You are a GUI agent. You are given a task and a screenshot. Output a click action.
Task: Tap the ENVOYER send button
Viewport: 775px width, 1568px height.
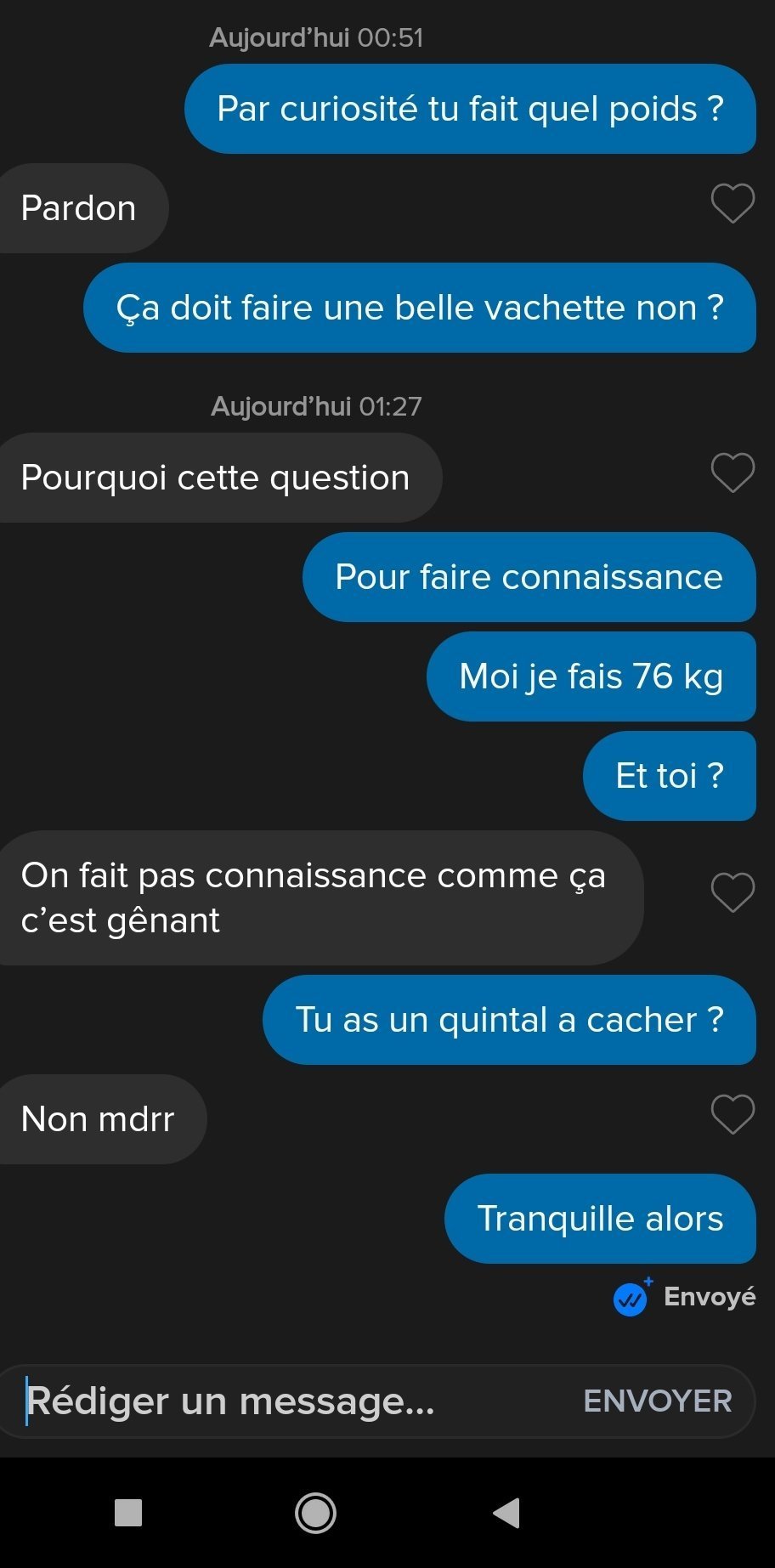coord(658,1401)
